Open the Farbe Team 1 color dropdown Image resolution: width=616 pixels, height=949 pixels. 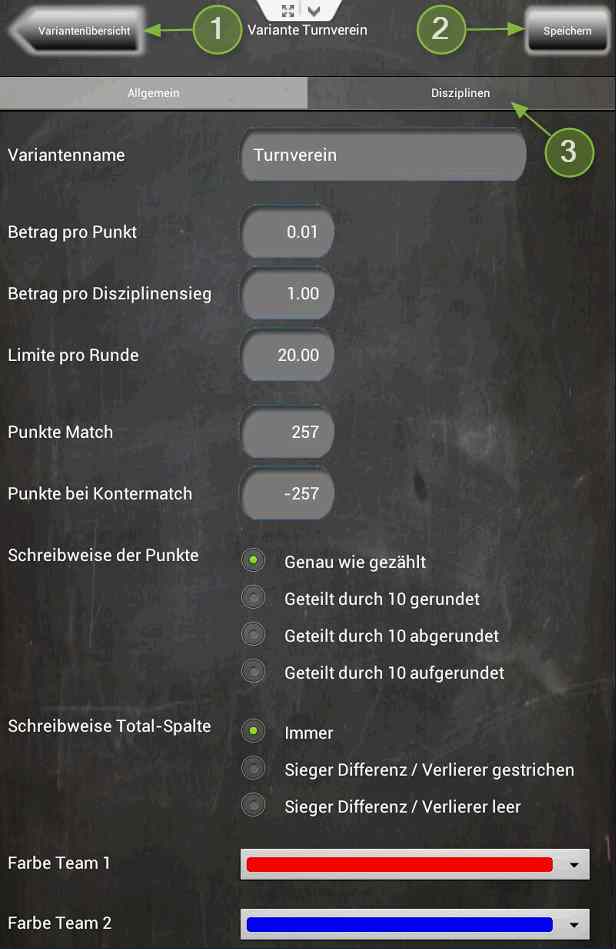click(415, 865)
